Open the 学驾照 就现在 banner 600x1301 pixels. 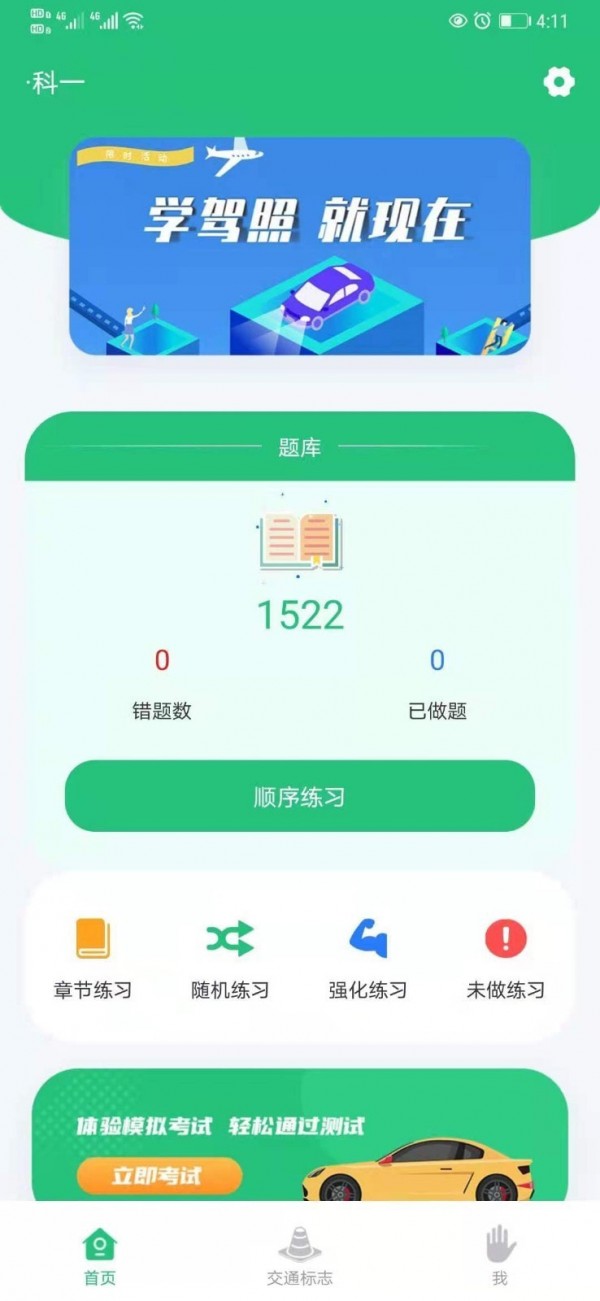coord(299,247)
